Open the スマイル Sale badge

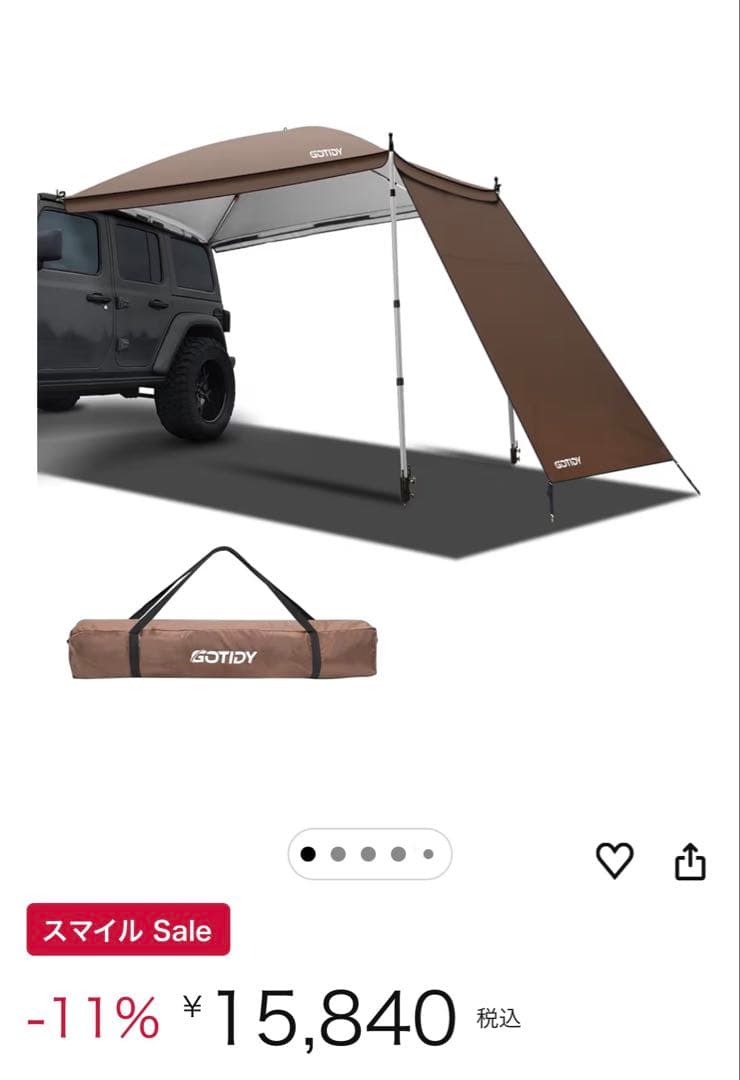coord(128,929)
